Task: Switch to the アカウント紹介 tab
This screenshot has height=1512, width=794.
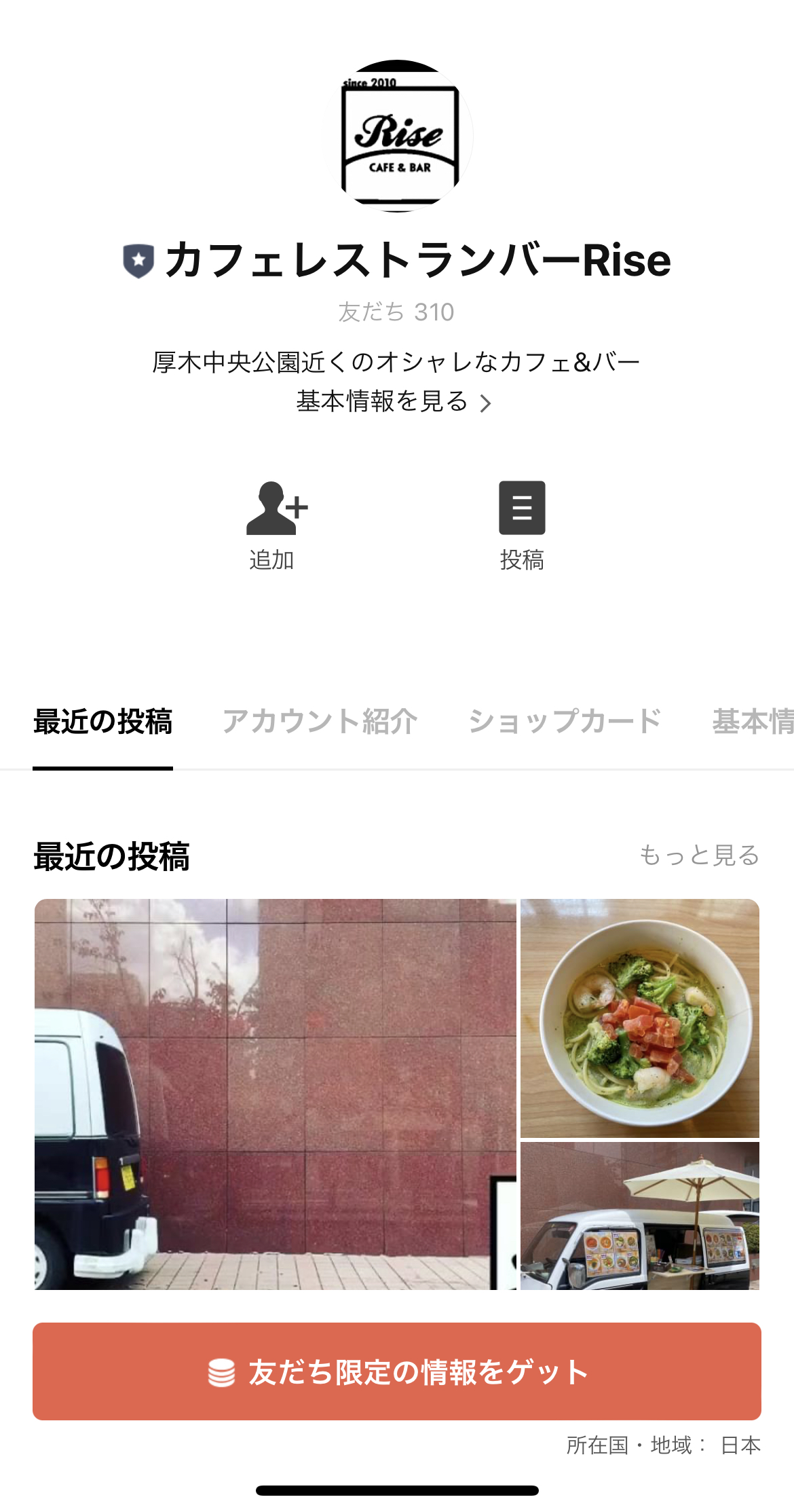Action: pos(321,721)
